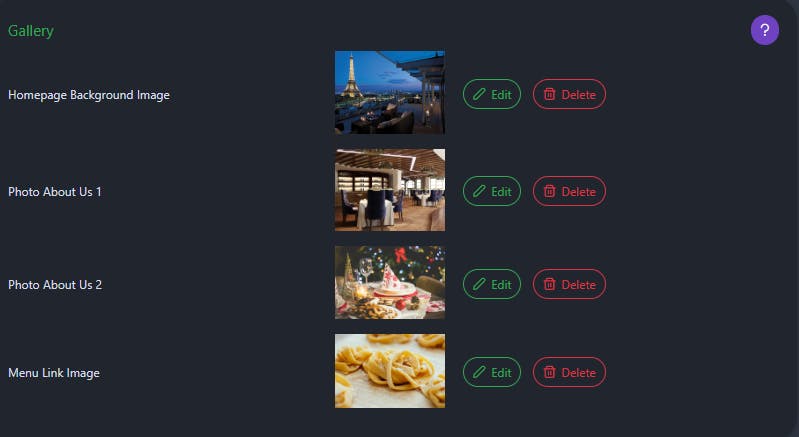Delete the Menu Link Image

click(x=569, y=372)
